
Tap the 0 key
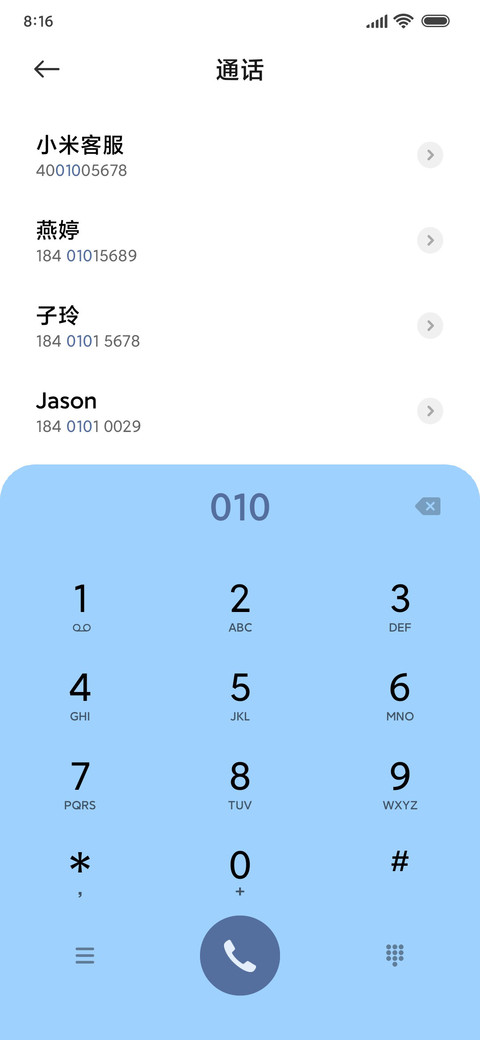point(240,873)
